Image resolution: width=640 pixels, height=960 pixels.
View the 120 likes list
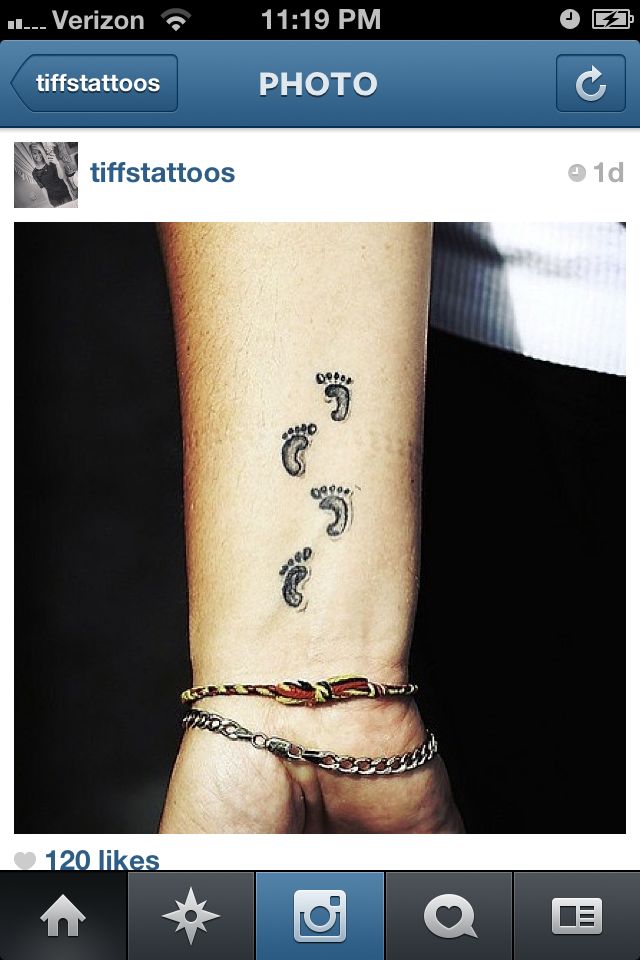click(101, 860)
